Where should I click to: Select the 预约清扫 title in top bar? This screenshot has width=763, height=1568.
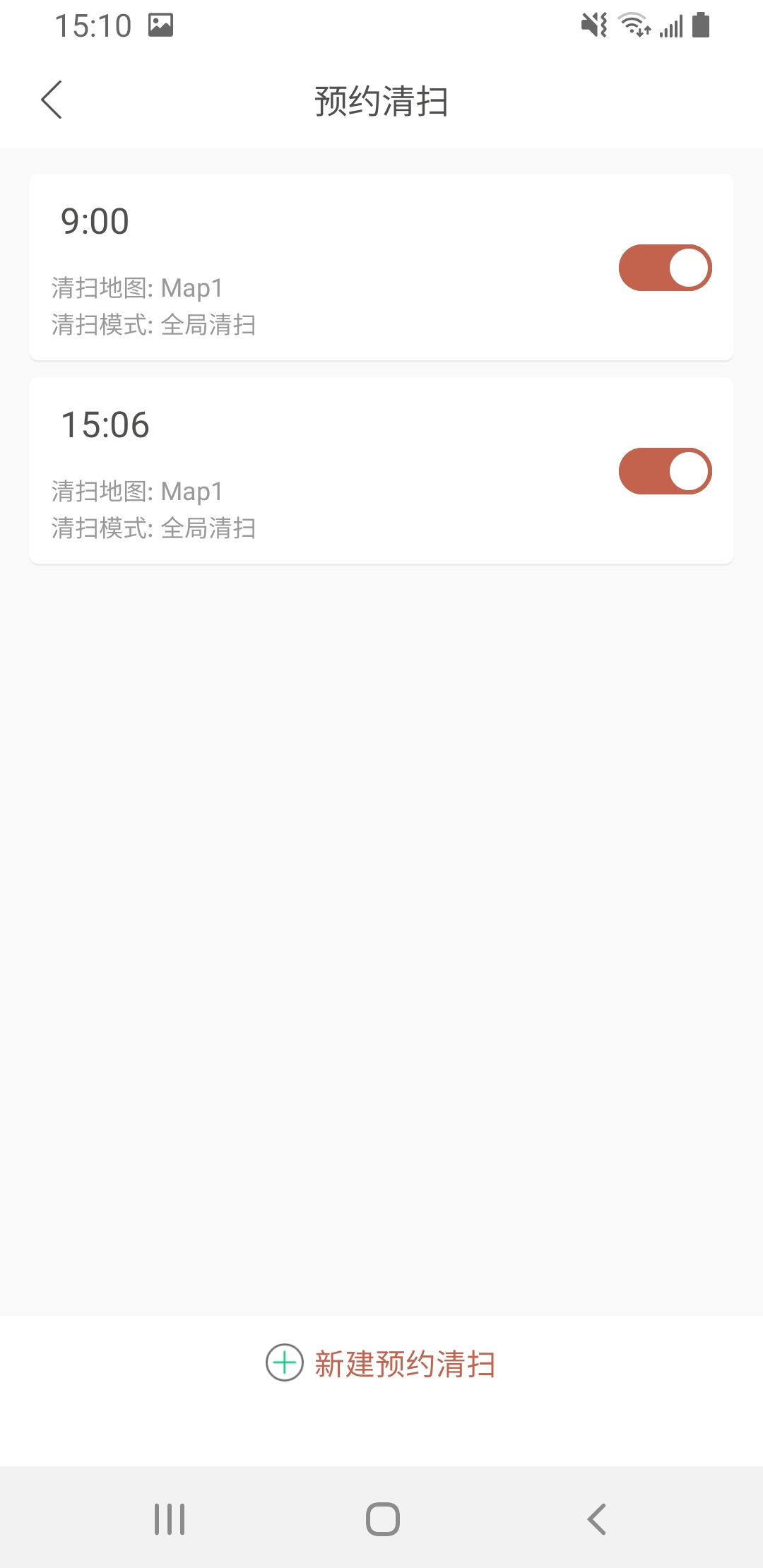coord(381,100)
